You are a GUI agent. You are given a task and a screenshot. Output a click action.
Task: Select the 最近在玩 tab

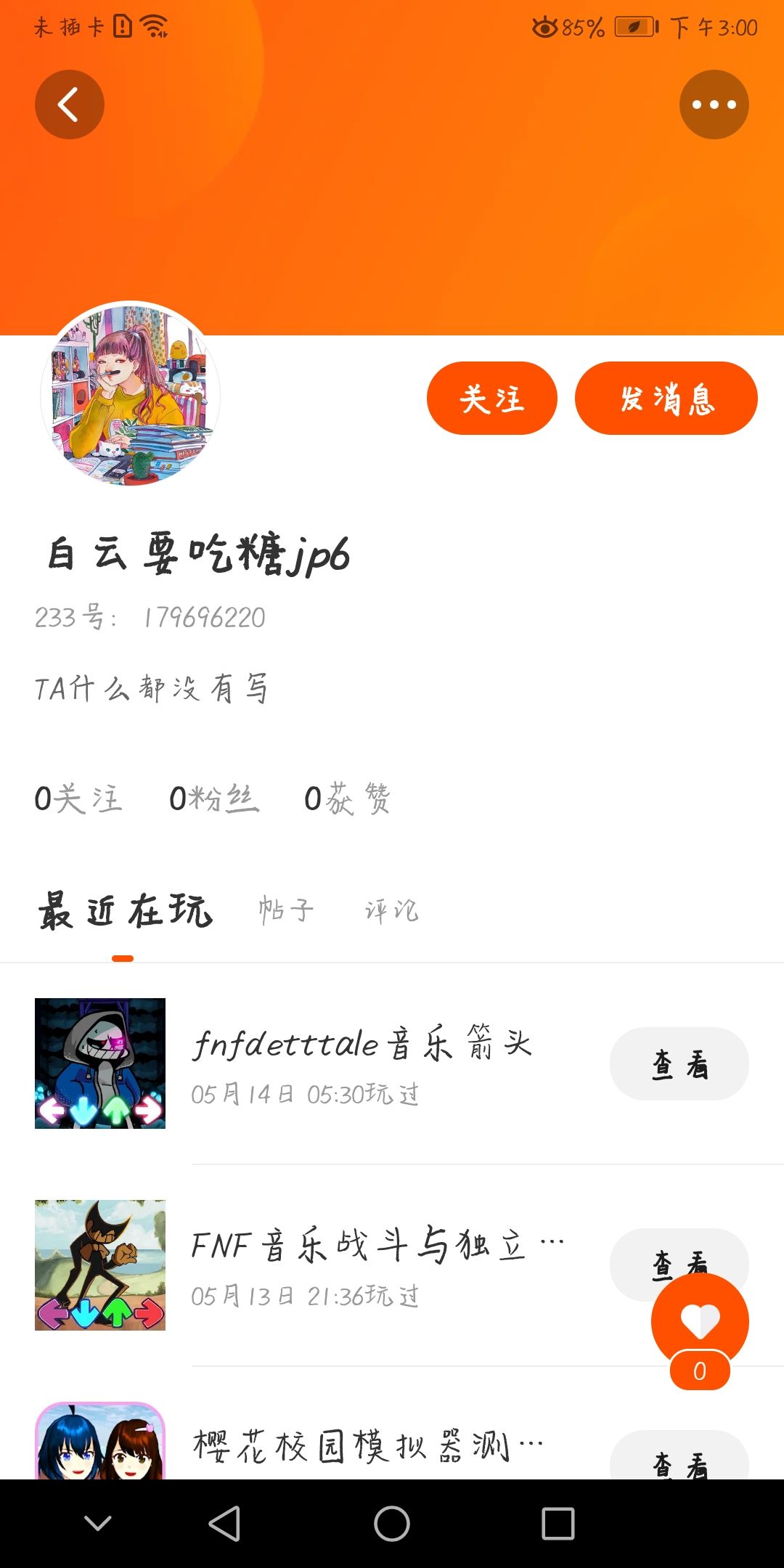125,911
